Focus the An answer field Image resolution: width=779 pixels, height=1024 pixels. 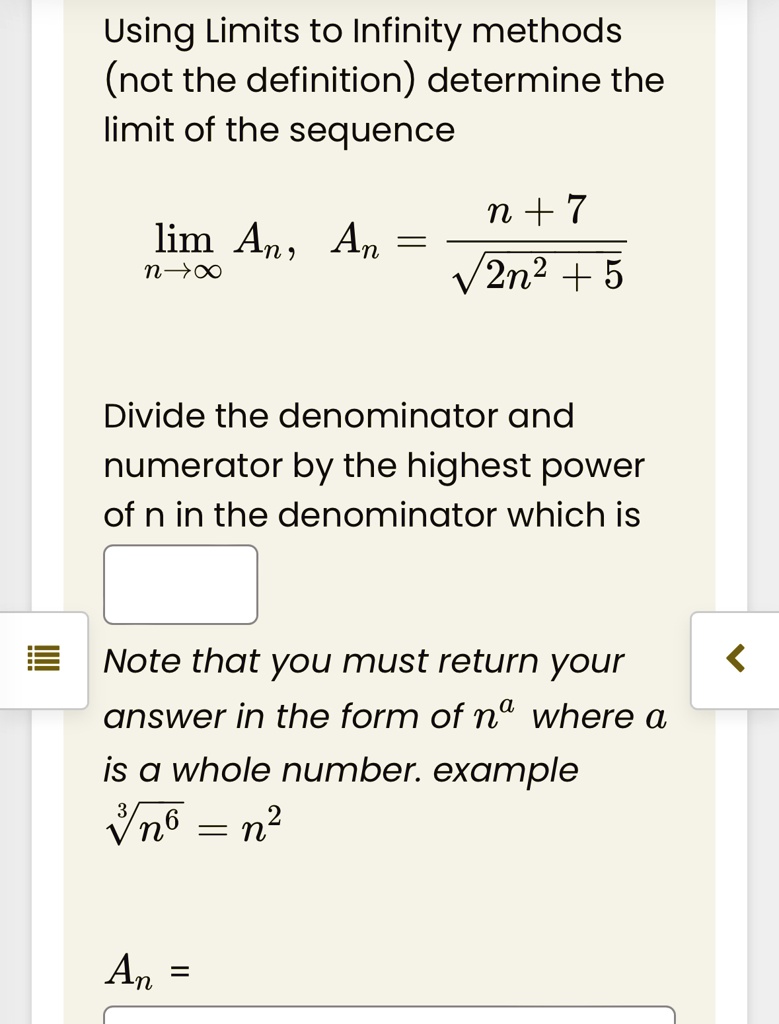389,1015
